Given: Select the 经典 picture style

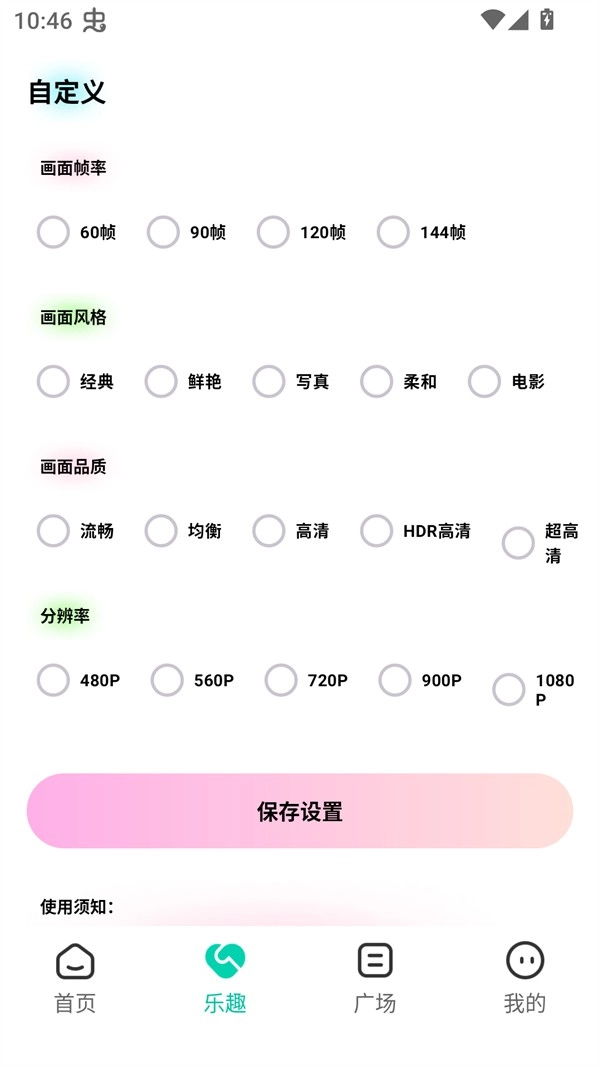Looking at the screenshot, I should coord(53,381).
